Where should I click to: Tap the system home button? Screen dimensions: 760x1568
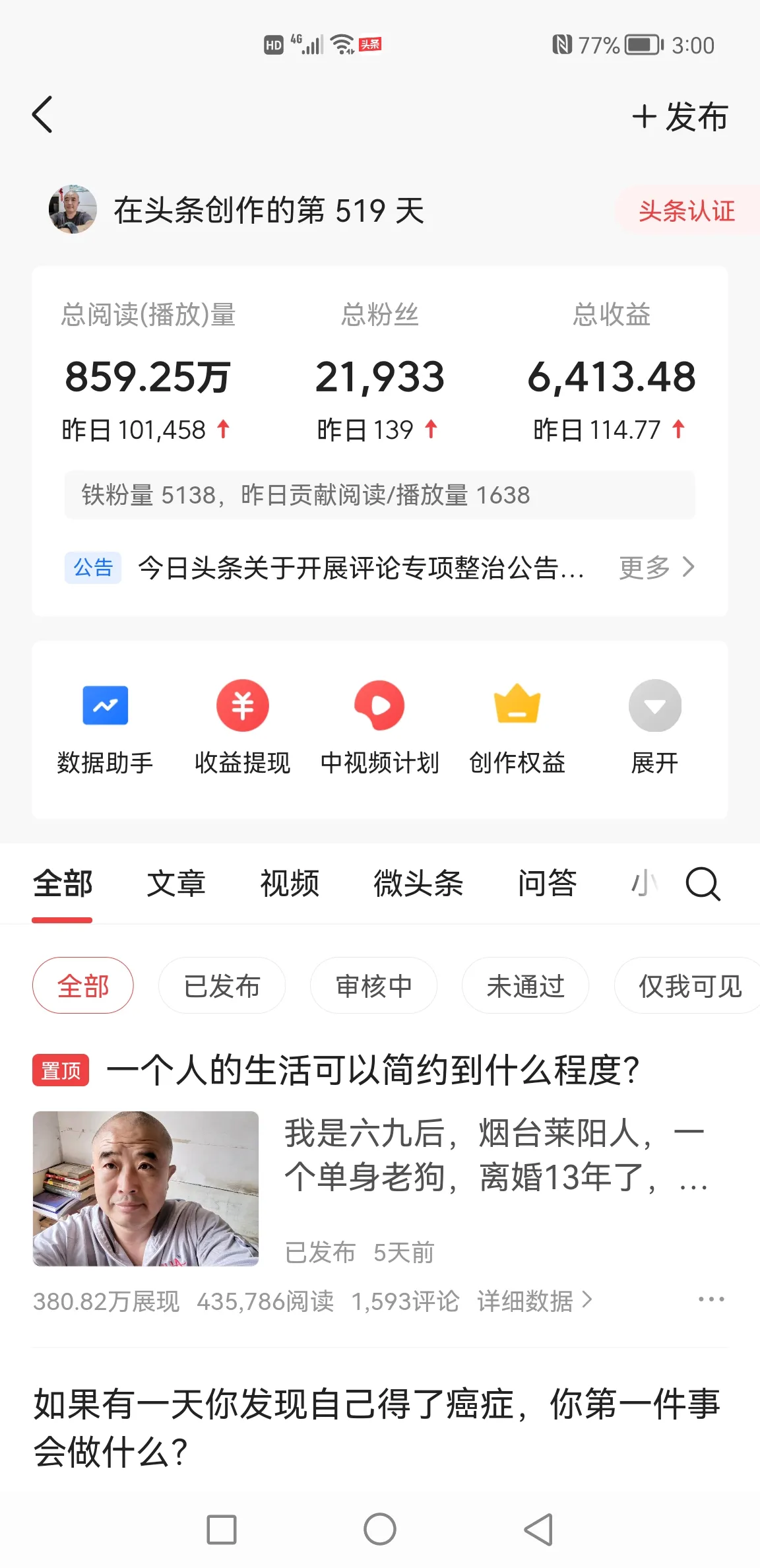[x=380, y=1529]
